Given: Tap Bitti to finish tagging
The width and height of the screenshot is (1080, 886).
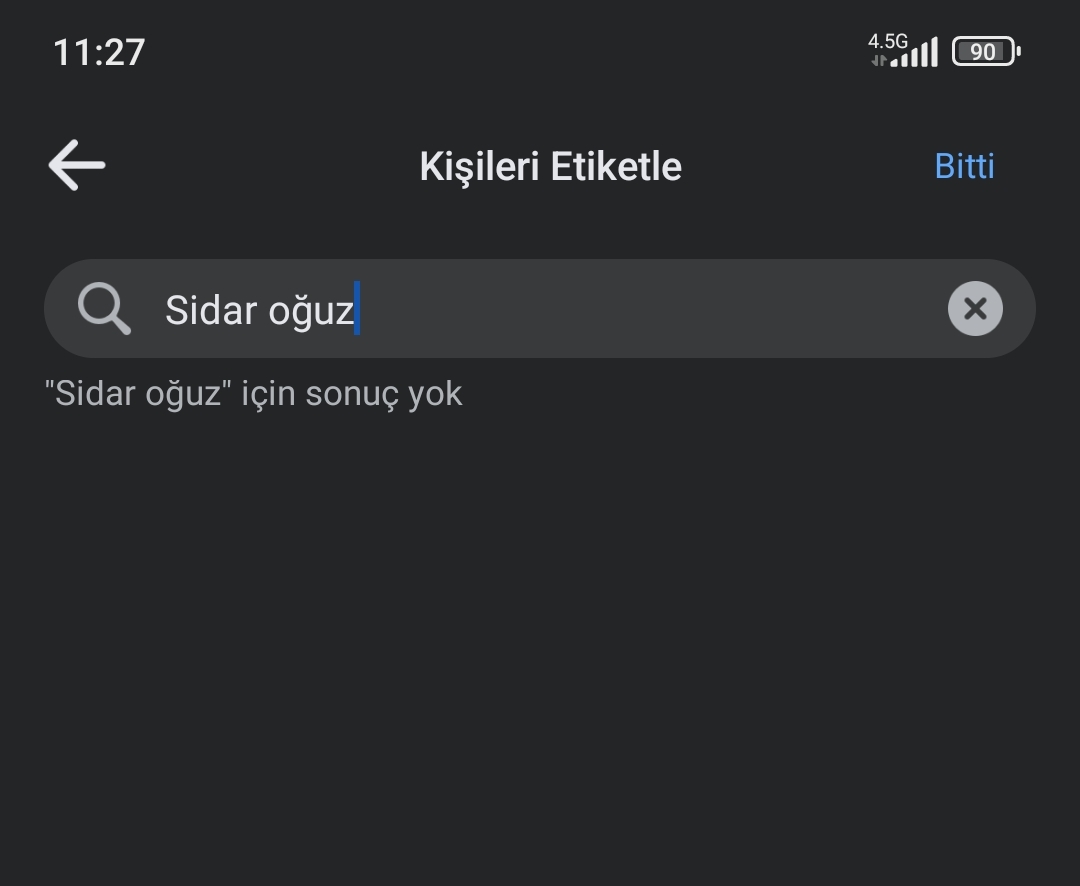Looking at the screenshot, I should coord(964,166).
